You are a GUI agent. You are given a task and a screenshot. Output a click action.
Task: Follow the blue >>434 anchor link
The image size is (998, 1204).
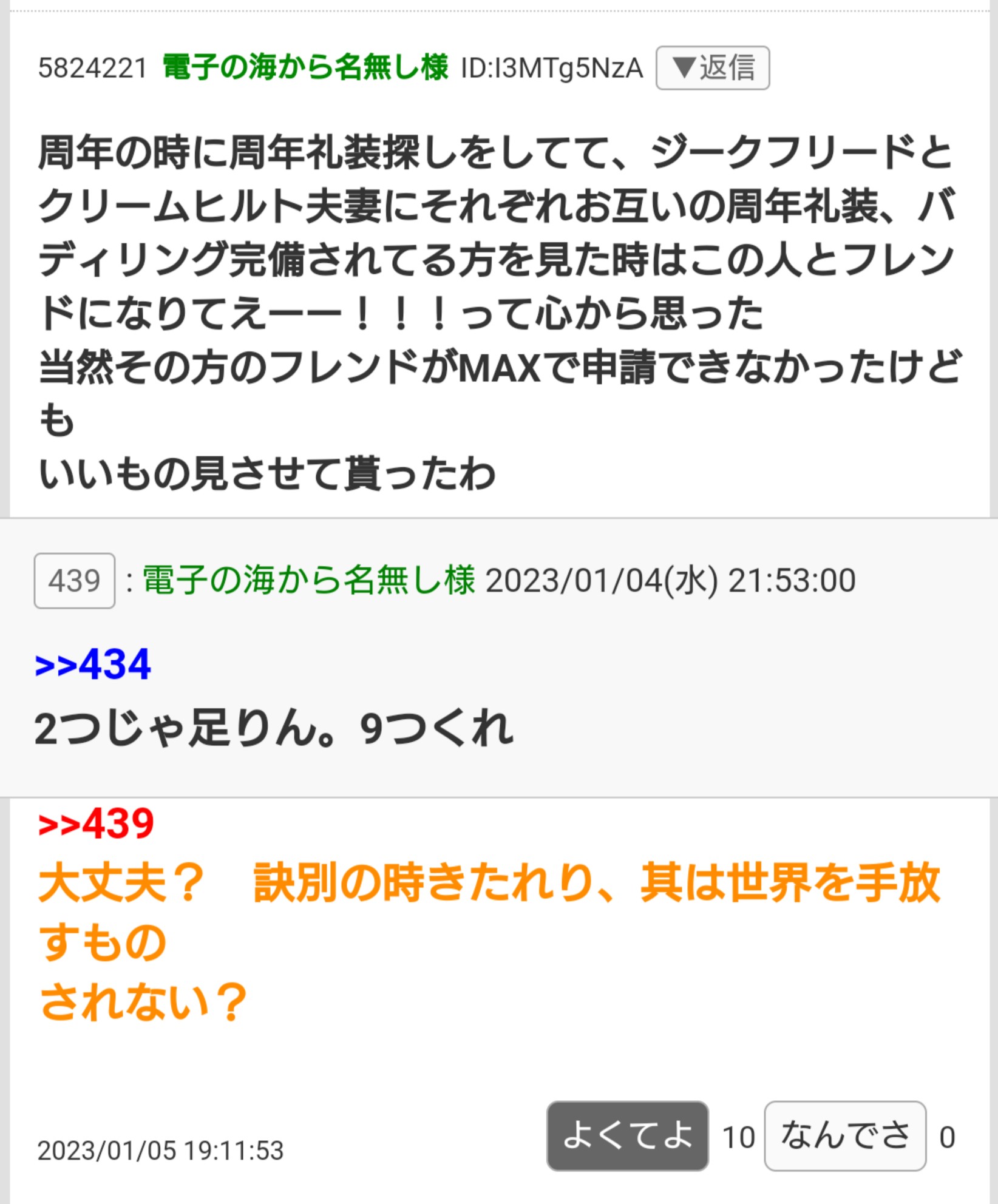[x=93, y=664]
